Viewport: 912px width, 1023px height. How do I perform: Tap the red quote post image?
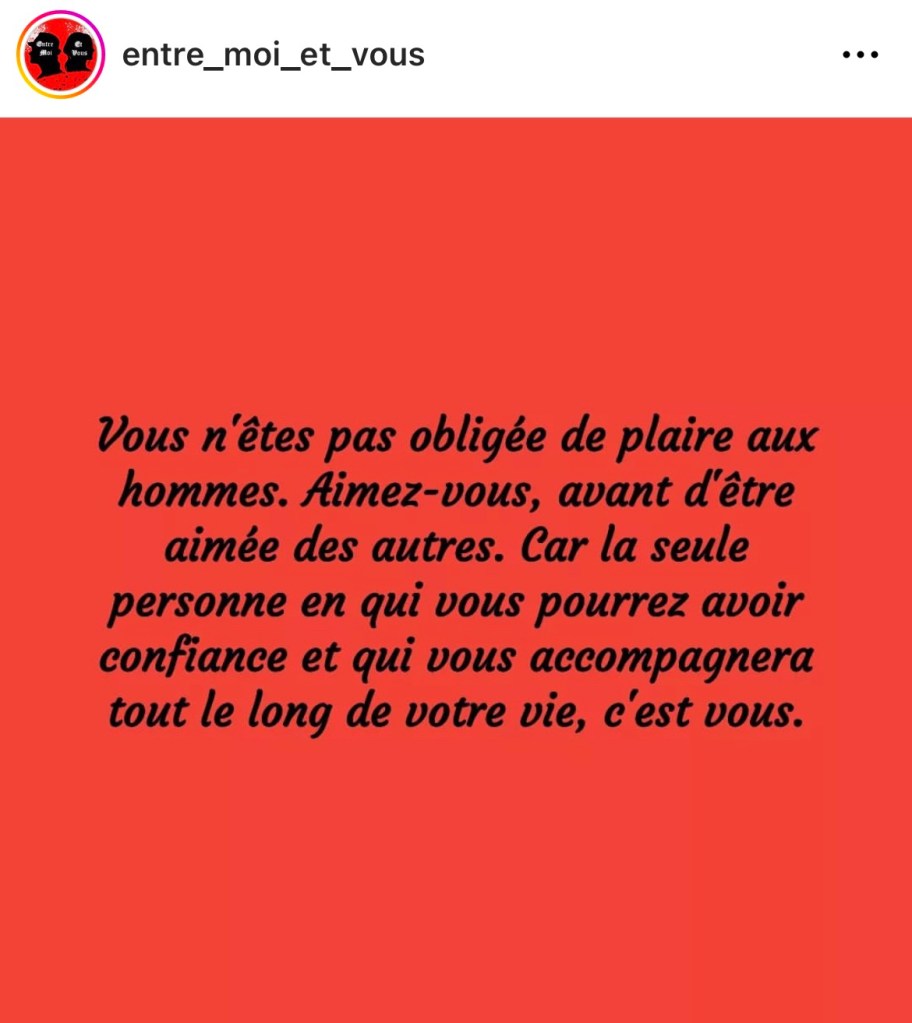click(x=456, y=570)
